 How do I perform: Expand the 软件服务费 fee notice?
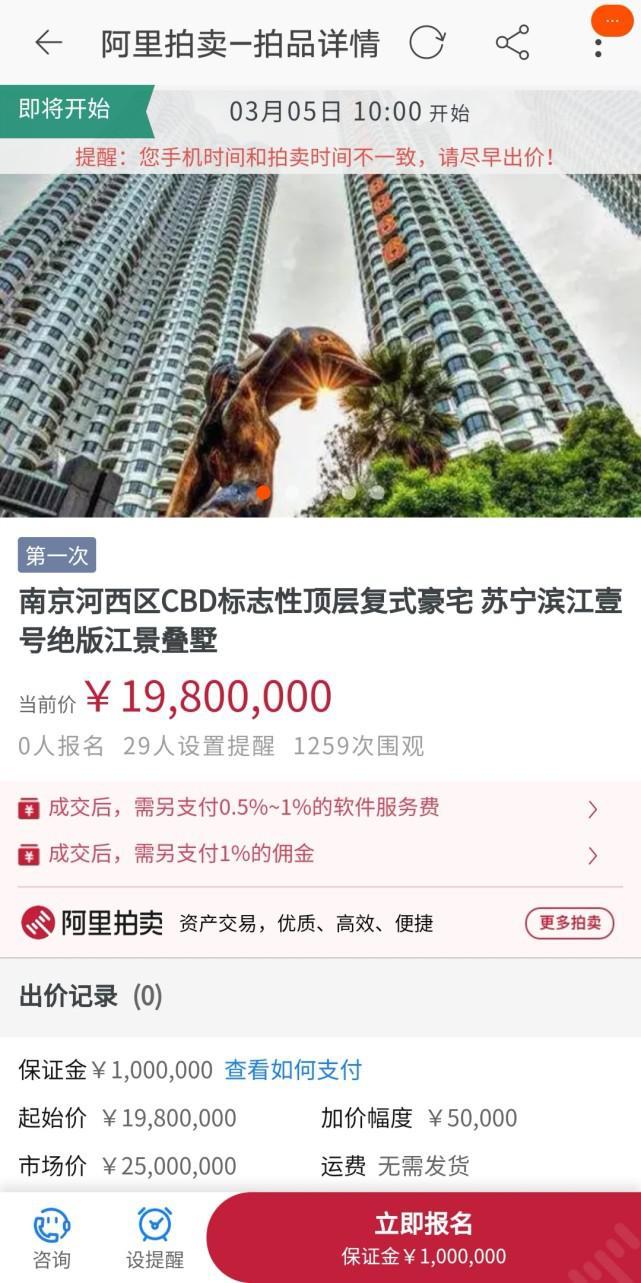pos(320,808)
